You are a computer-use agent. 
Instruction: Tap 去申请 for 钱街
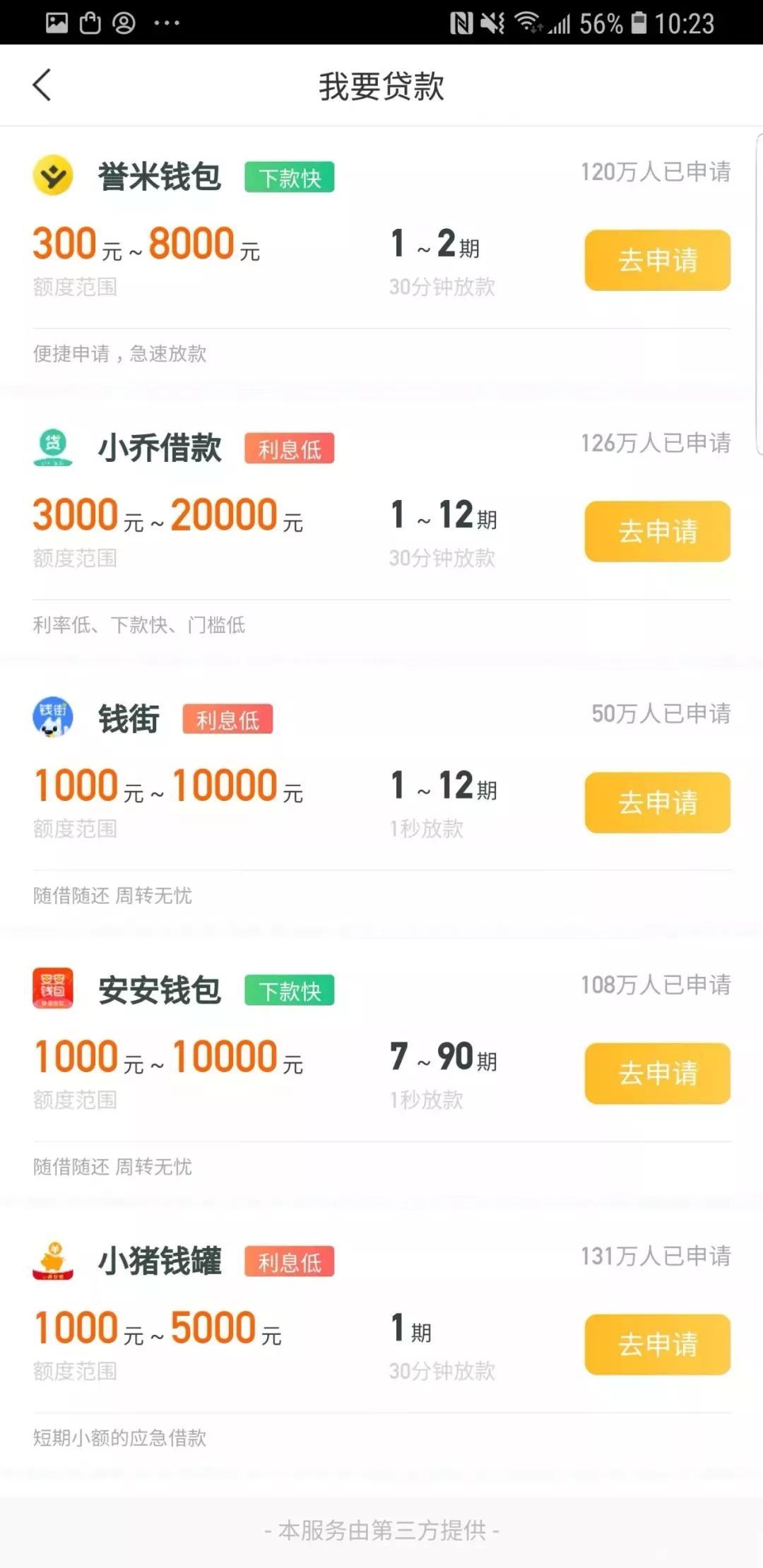[x=657, y=802]
